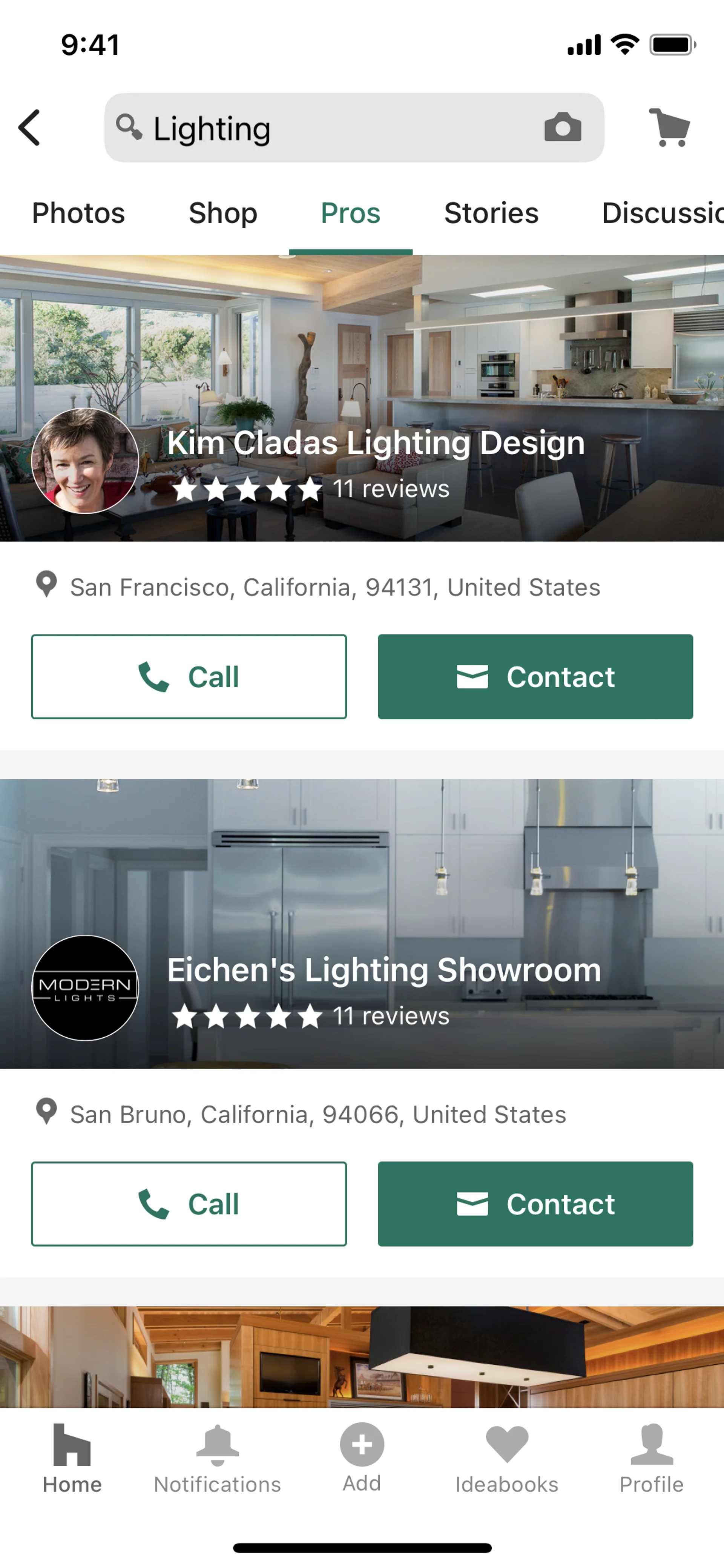Go to the Home tab
The width and height of the screenshot is (724, 1568).
coord(72,1459)
